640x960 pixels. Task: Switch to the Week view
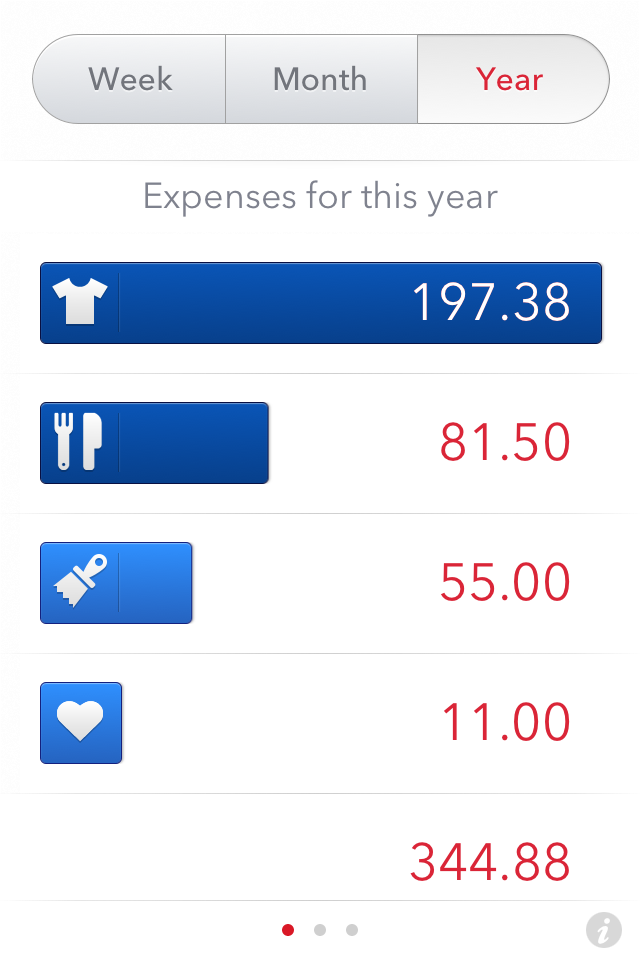(x=130, y=80)
